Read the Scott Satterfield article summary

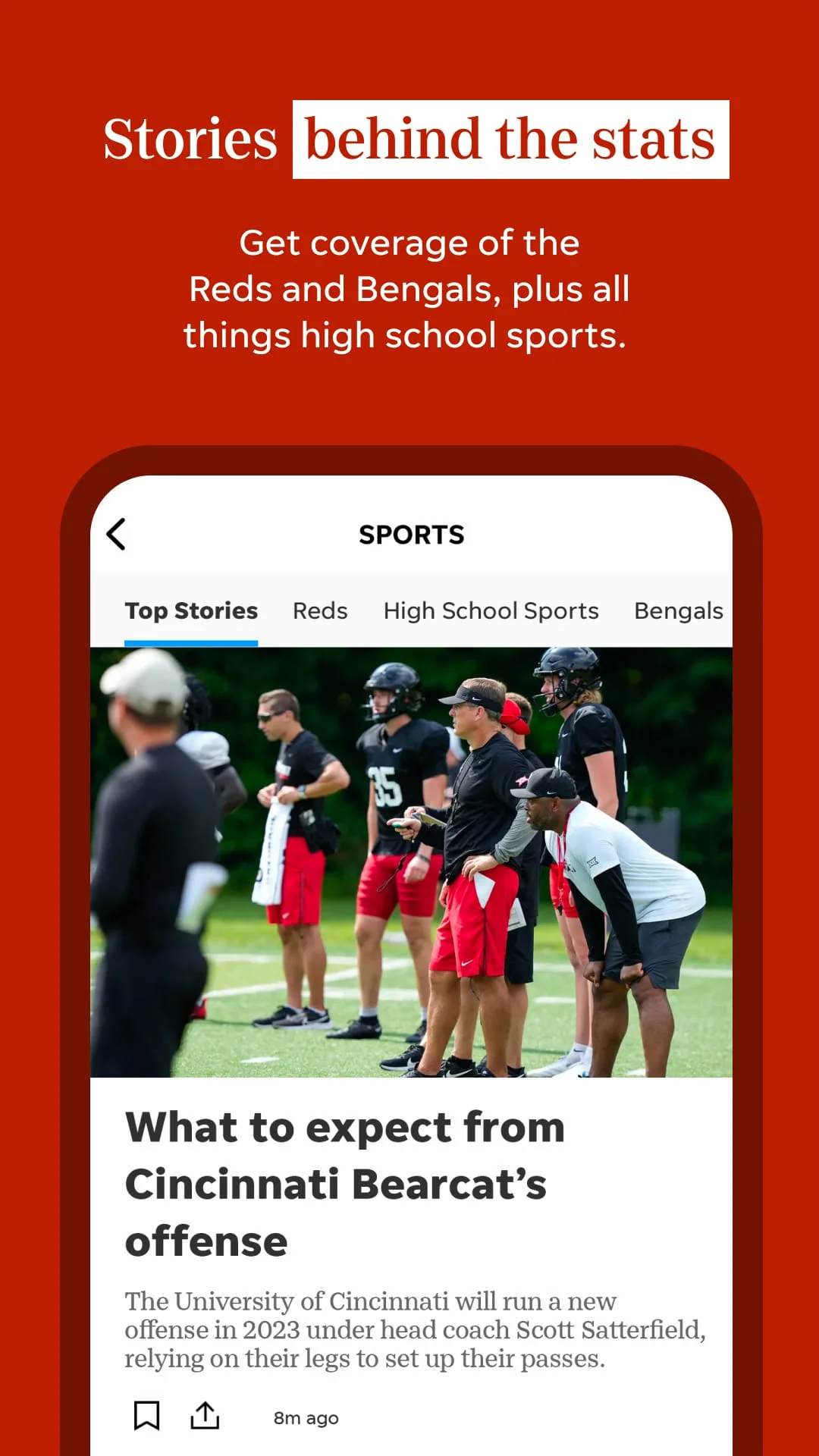tap(416, 1330)
